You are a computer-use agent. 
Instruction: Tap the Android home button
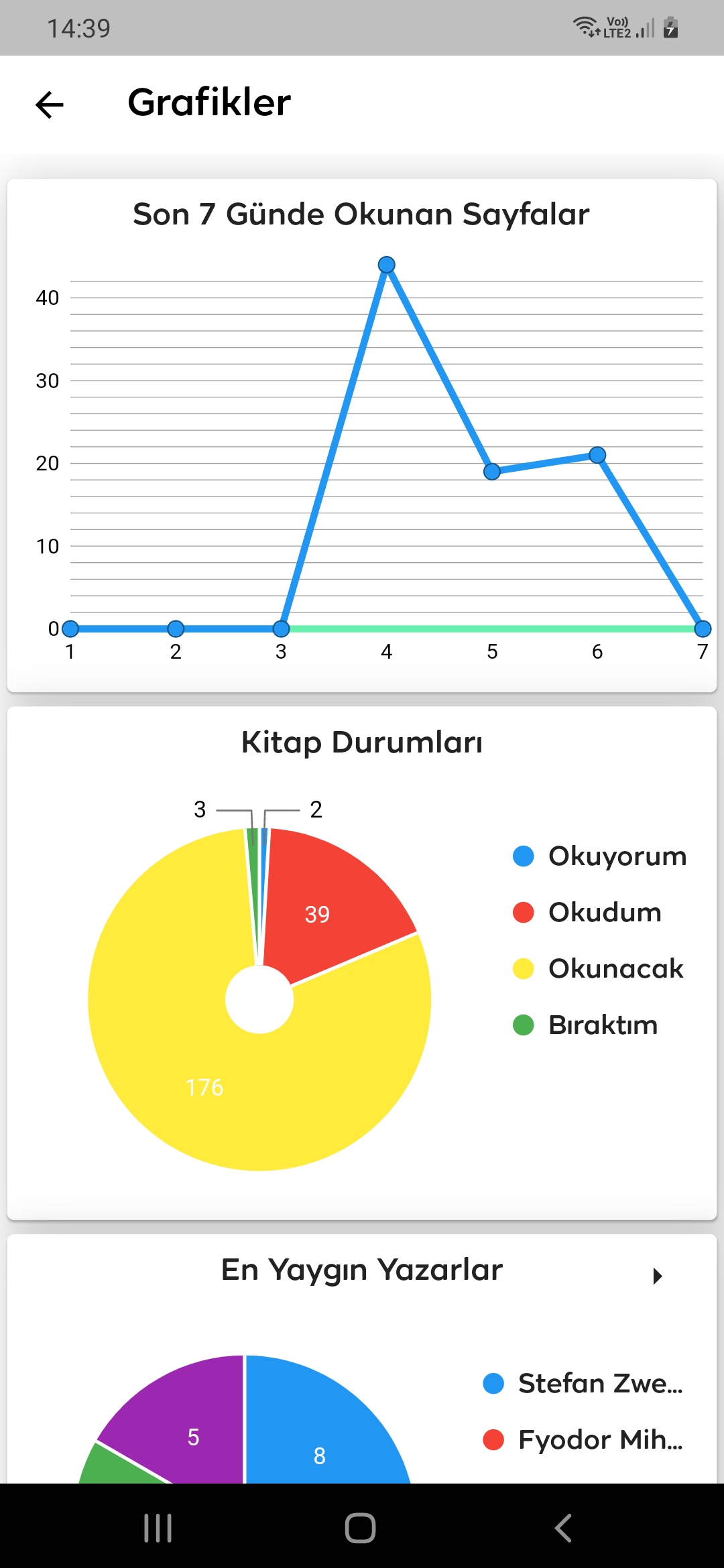click(x=360, y=1530)
